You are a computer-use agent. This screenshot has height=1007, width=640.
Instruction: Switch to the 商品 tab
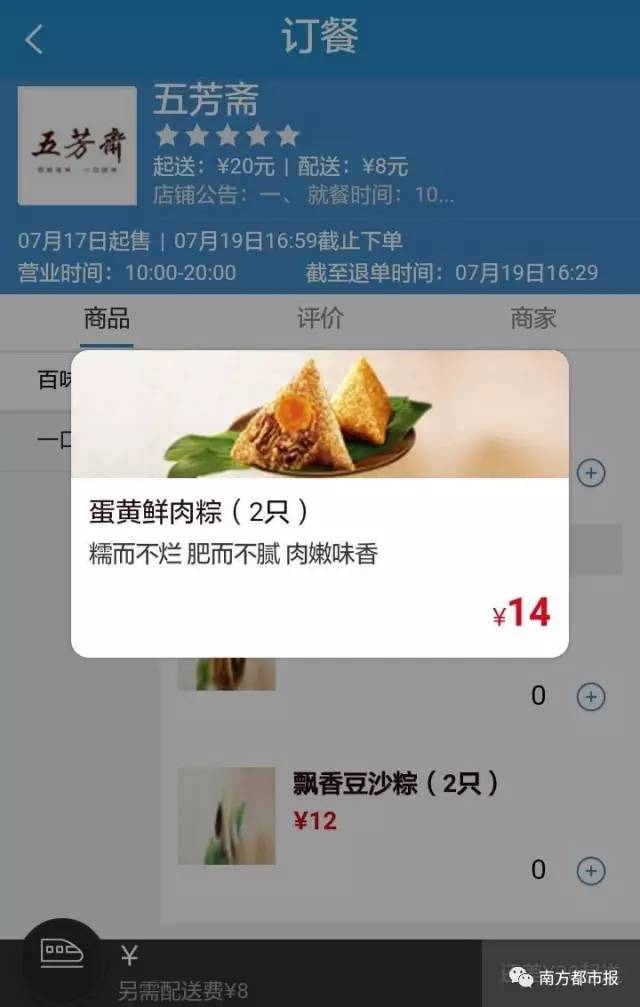click(106, 320)
